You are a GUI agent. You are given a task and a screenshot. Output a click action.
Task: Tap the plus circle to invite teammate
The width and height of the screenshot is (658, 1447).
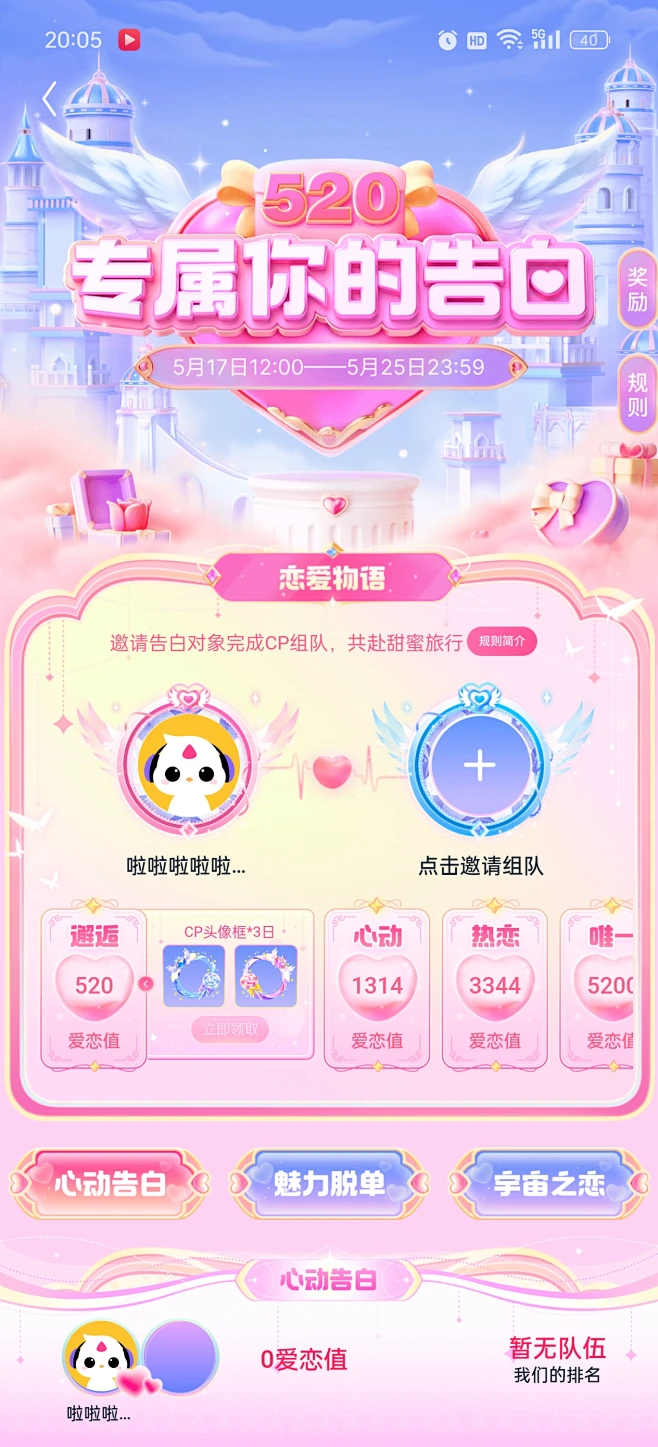point(480,766)
